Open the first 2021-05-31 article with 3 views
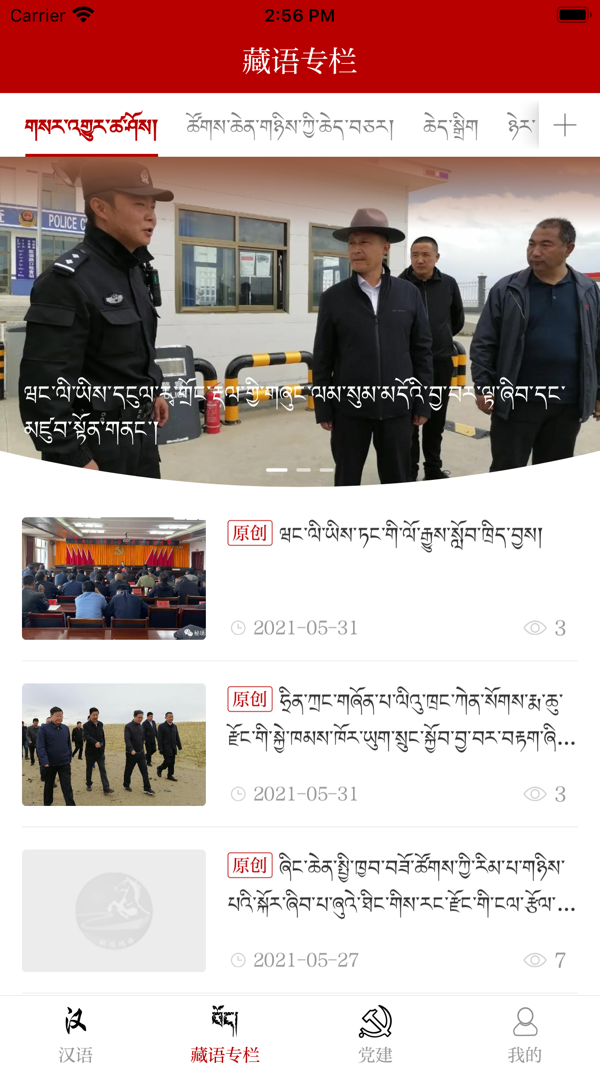 click(x=300, y=578)
